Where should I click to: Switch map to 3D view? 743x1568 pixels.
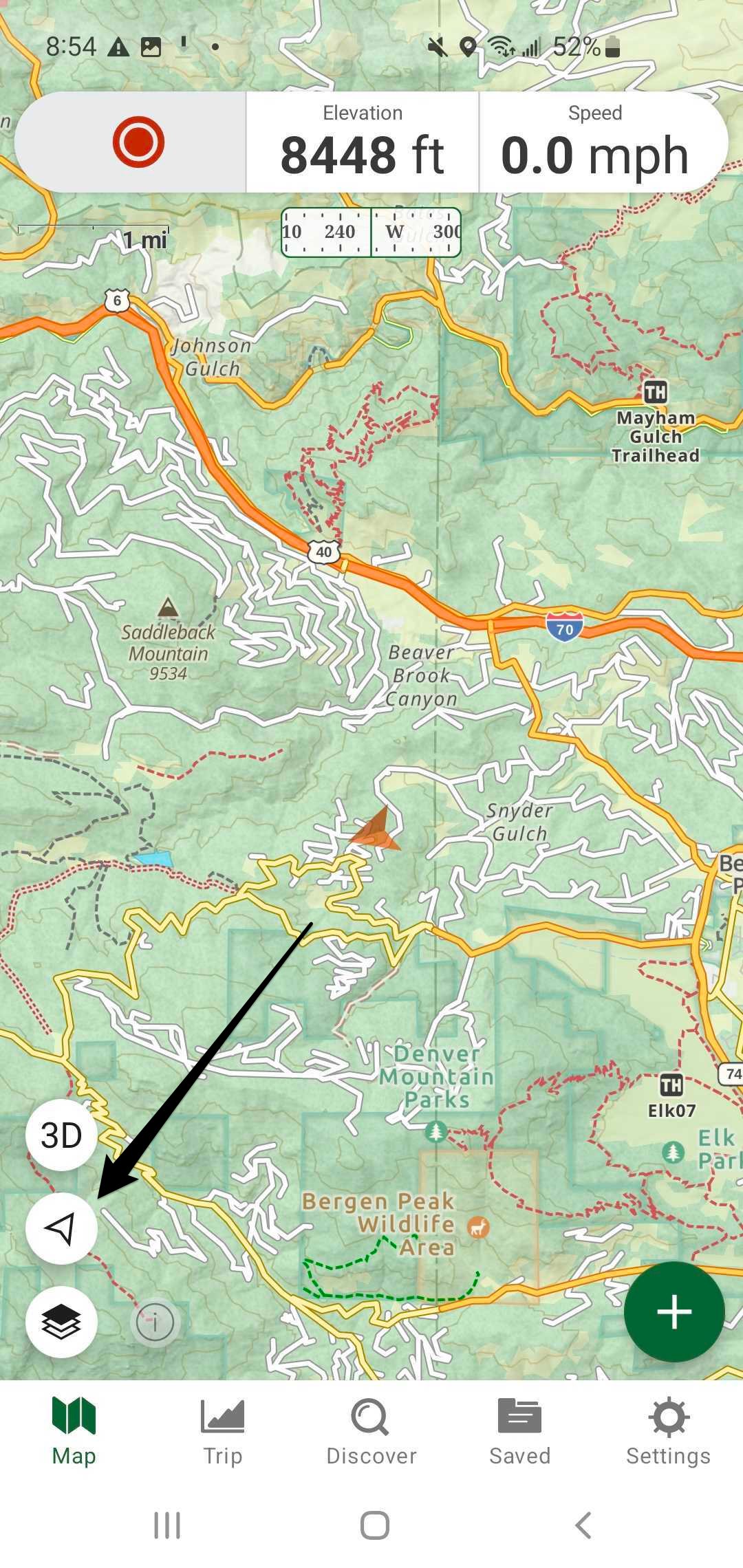pyautogui.click(x=61, y=1135)
